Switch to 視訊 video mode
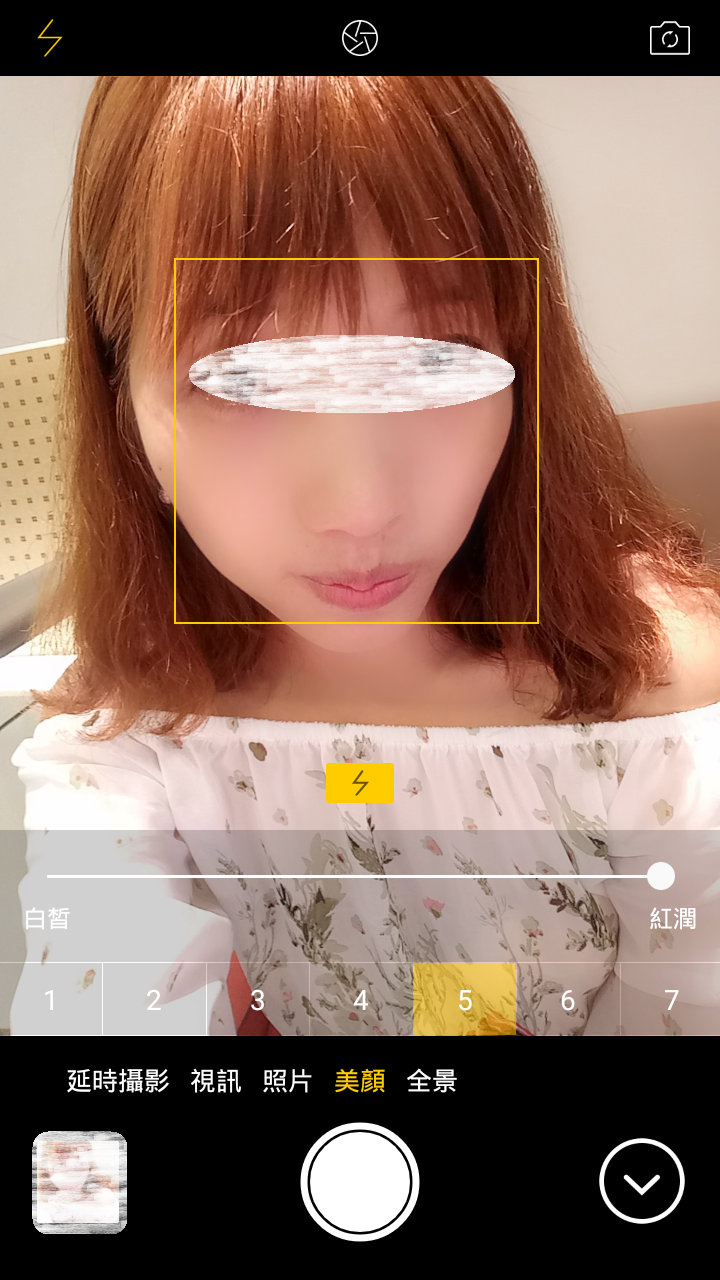This screenshot has width=720, height=1280. coord(216,1081)
